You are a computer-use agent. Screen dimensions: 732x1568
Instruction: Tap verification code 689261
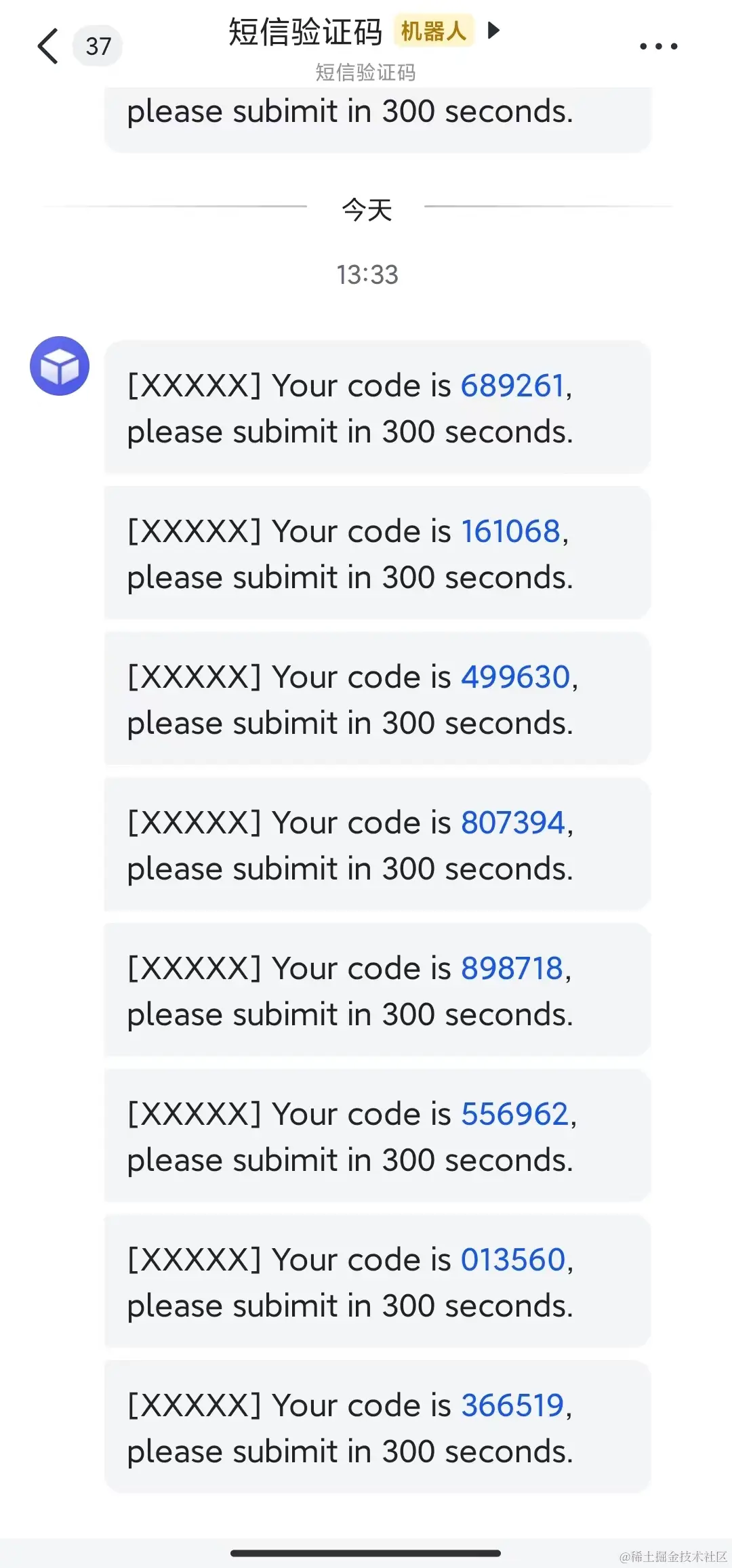[512, 386]
